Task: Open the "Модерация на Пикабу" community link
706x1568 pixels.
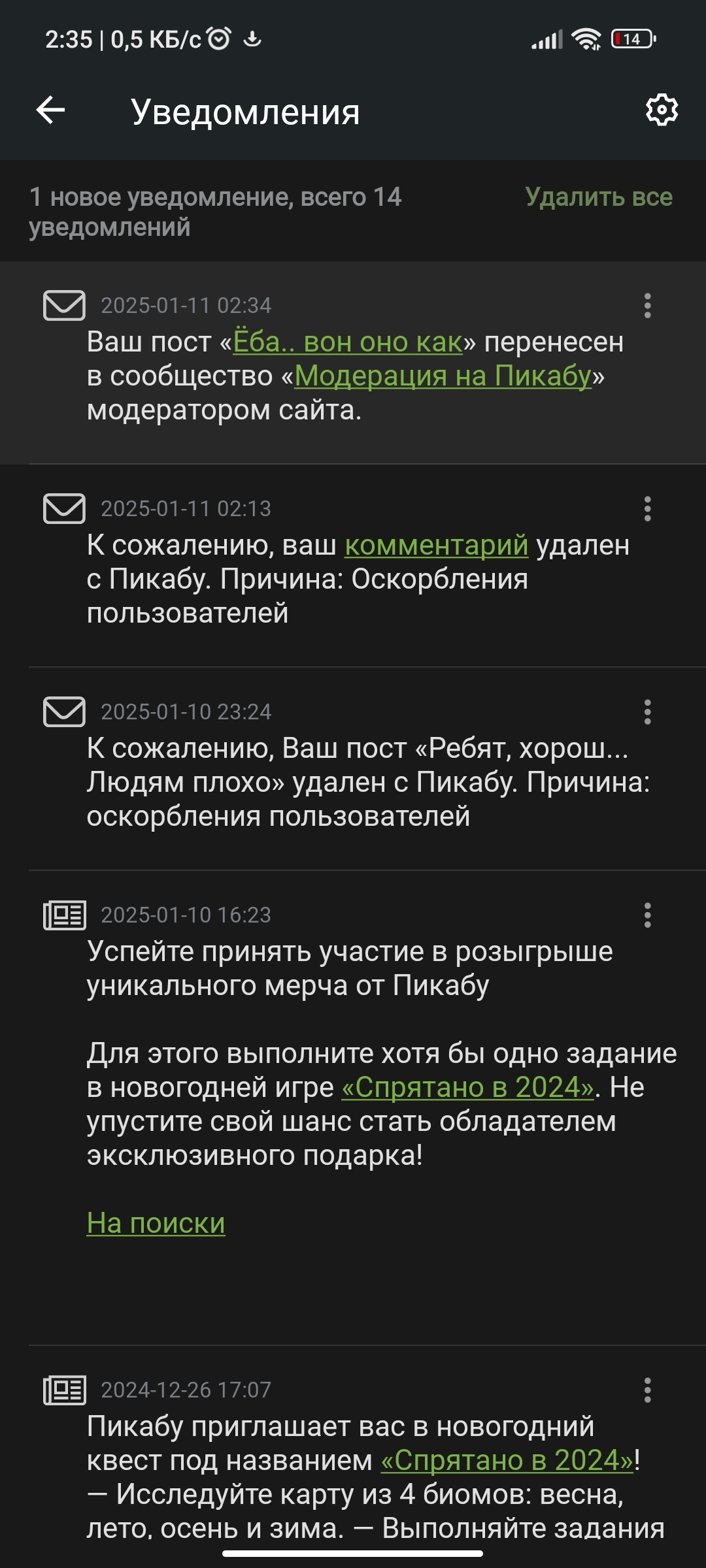Action: [x=443, y=376]
